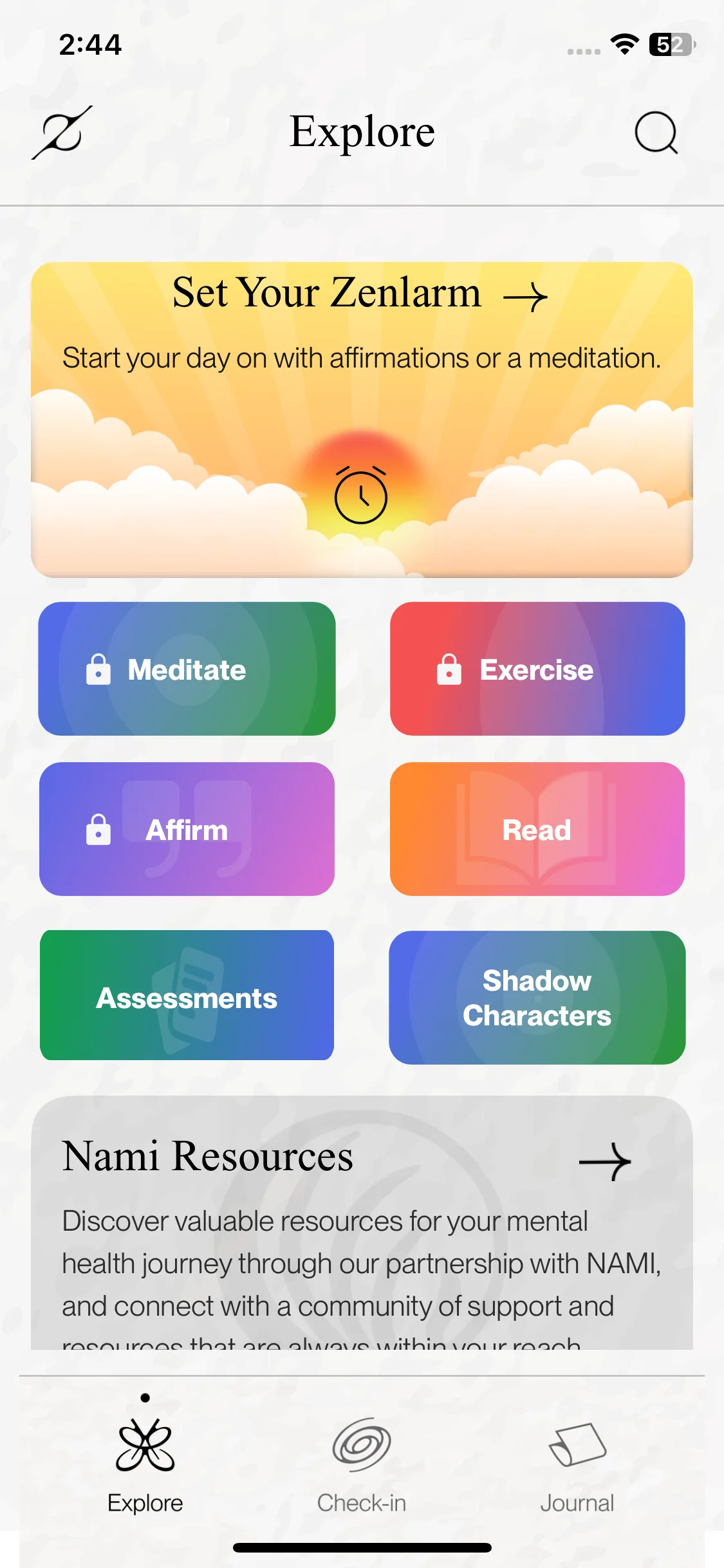This screenshot has width=724, height=1568.
Task: Select the locked Affirm tile
Action: (x=187, y=829)
